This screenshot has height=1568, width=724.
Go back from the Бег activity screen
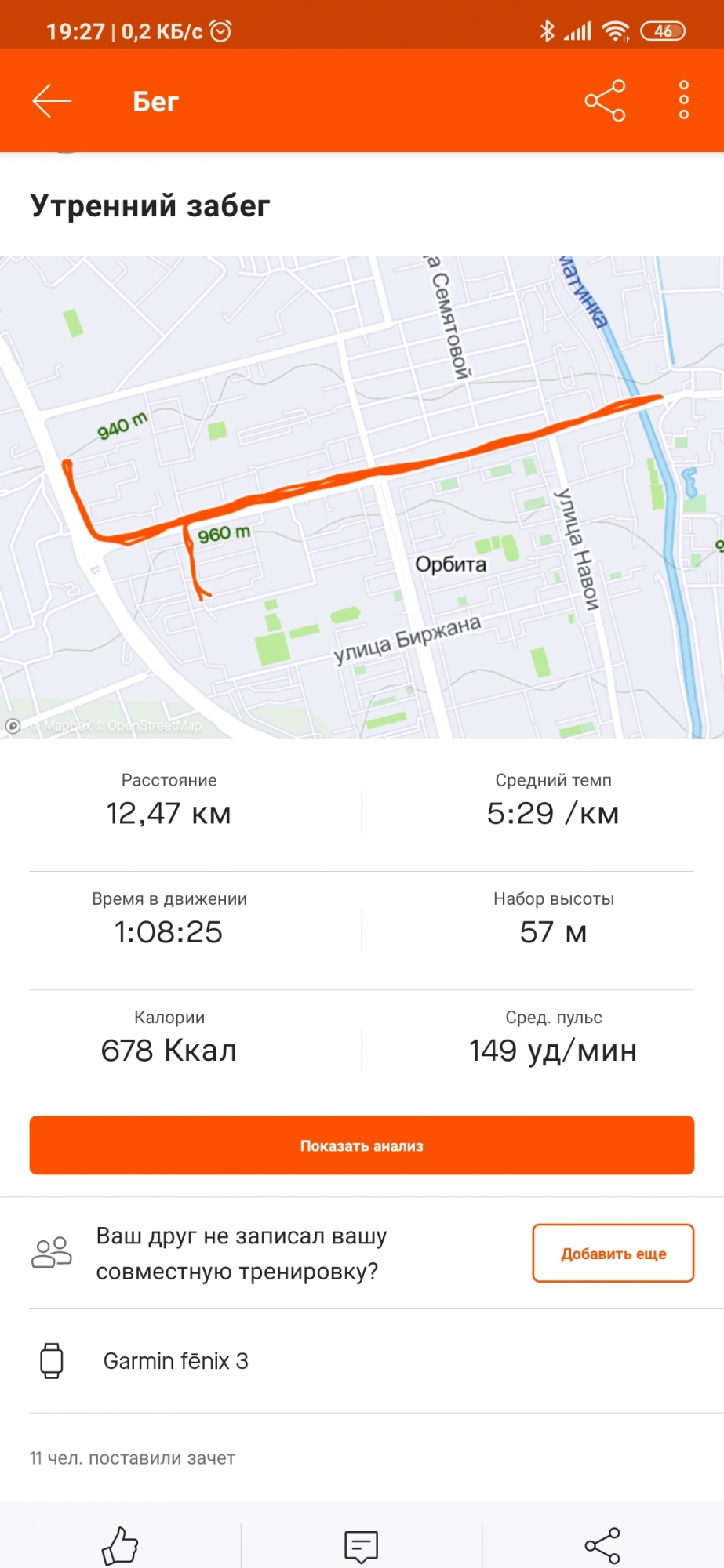click(52, 101)
